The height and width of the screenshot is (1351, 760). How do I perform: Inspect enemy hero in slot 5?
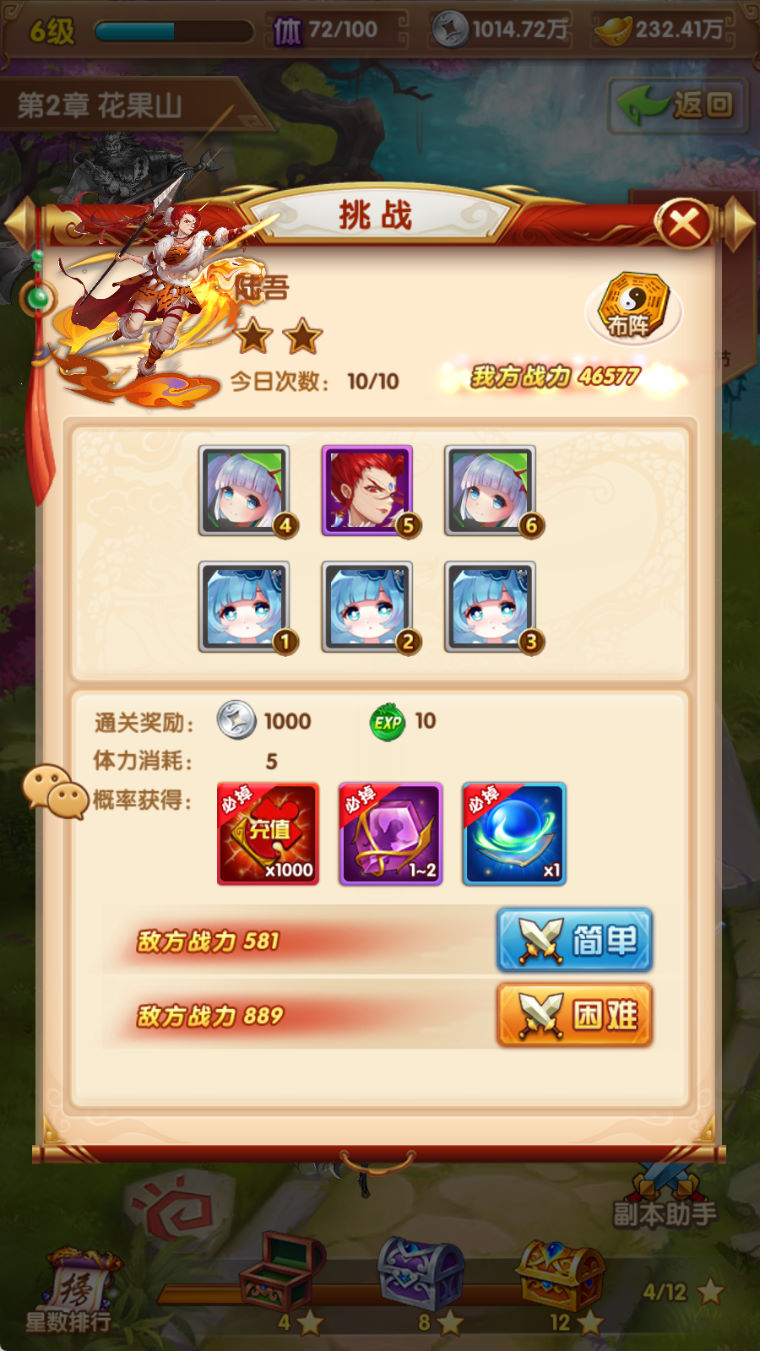point(366,490)
